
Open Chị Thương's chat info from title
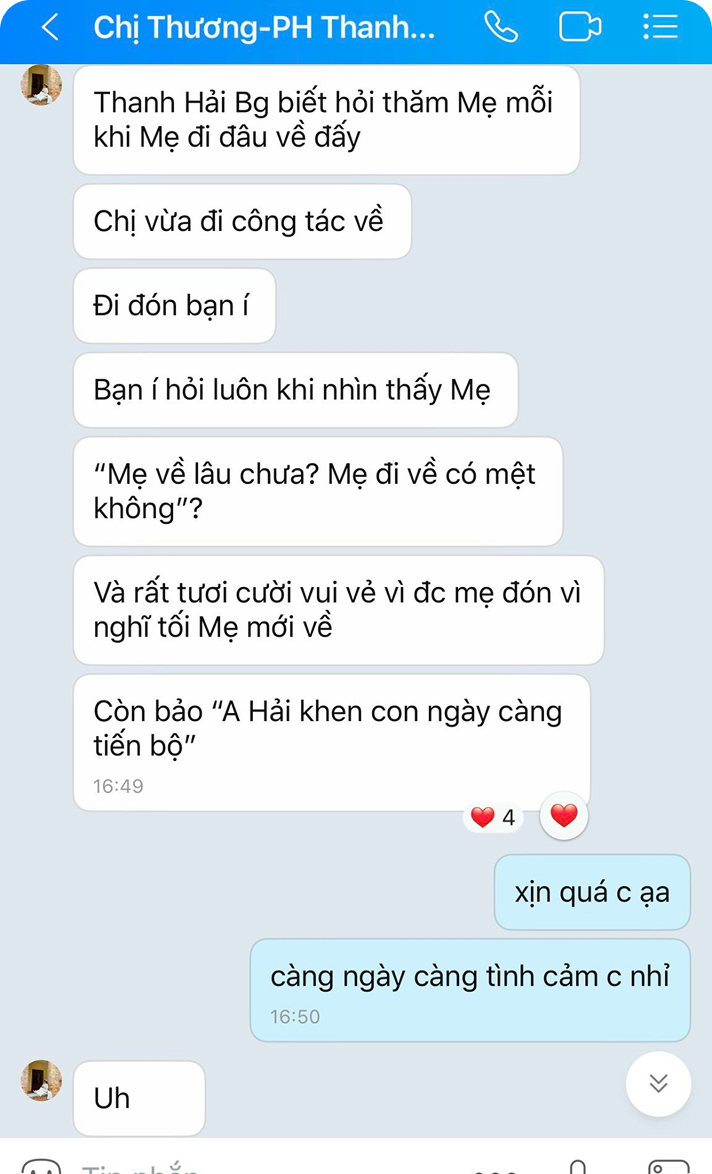click(x=264, y=28)
